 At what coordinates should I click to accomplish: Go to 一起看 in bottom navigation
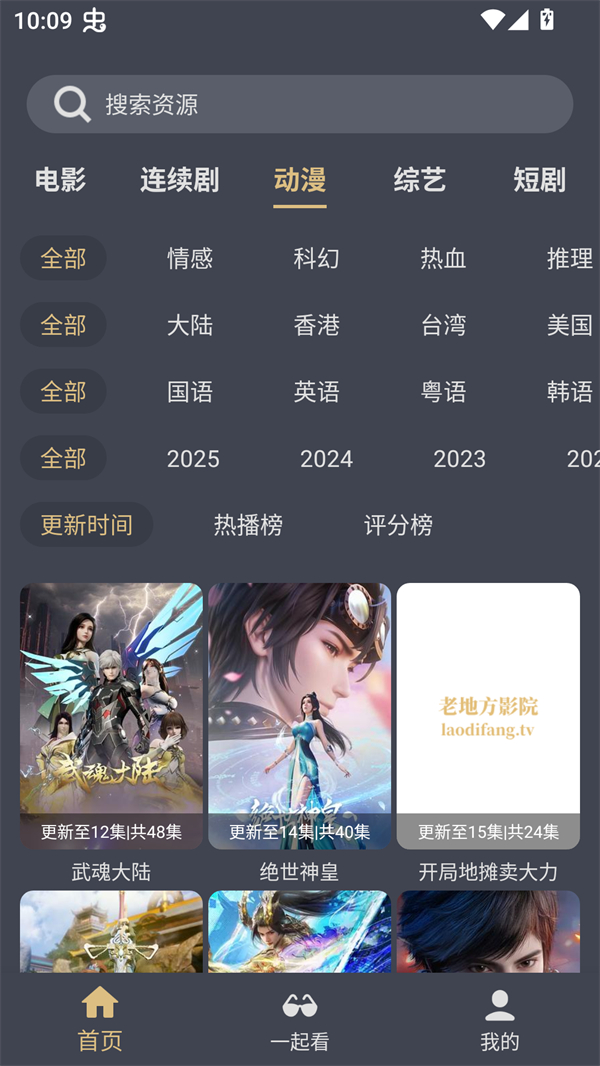[x=299, y=1021]
